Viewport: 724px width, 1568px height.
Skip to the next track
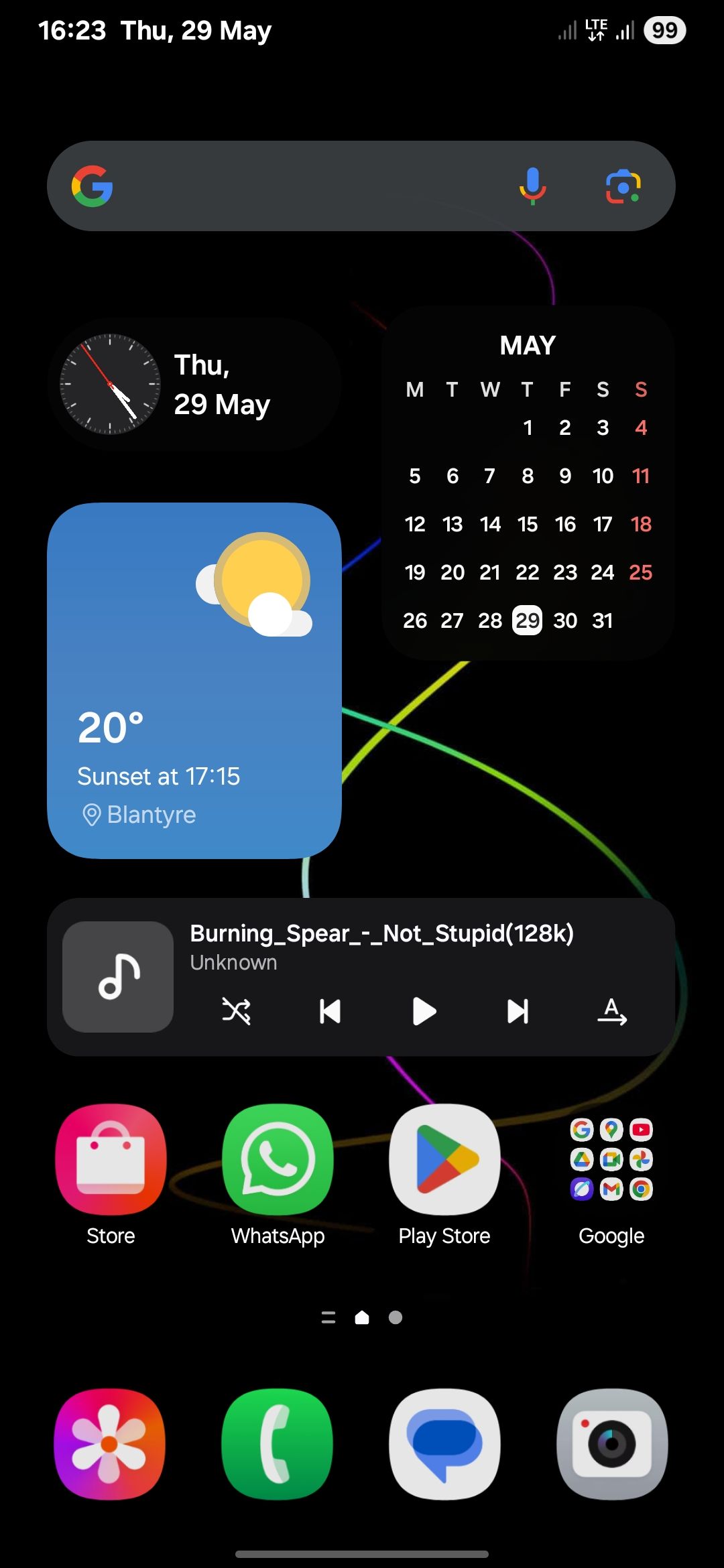517,1012
